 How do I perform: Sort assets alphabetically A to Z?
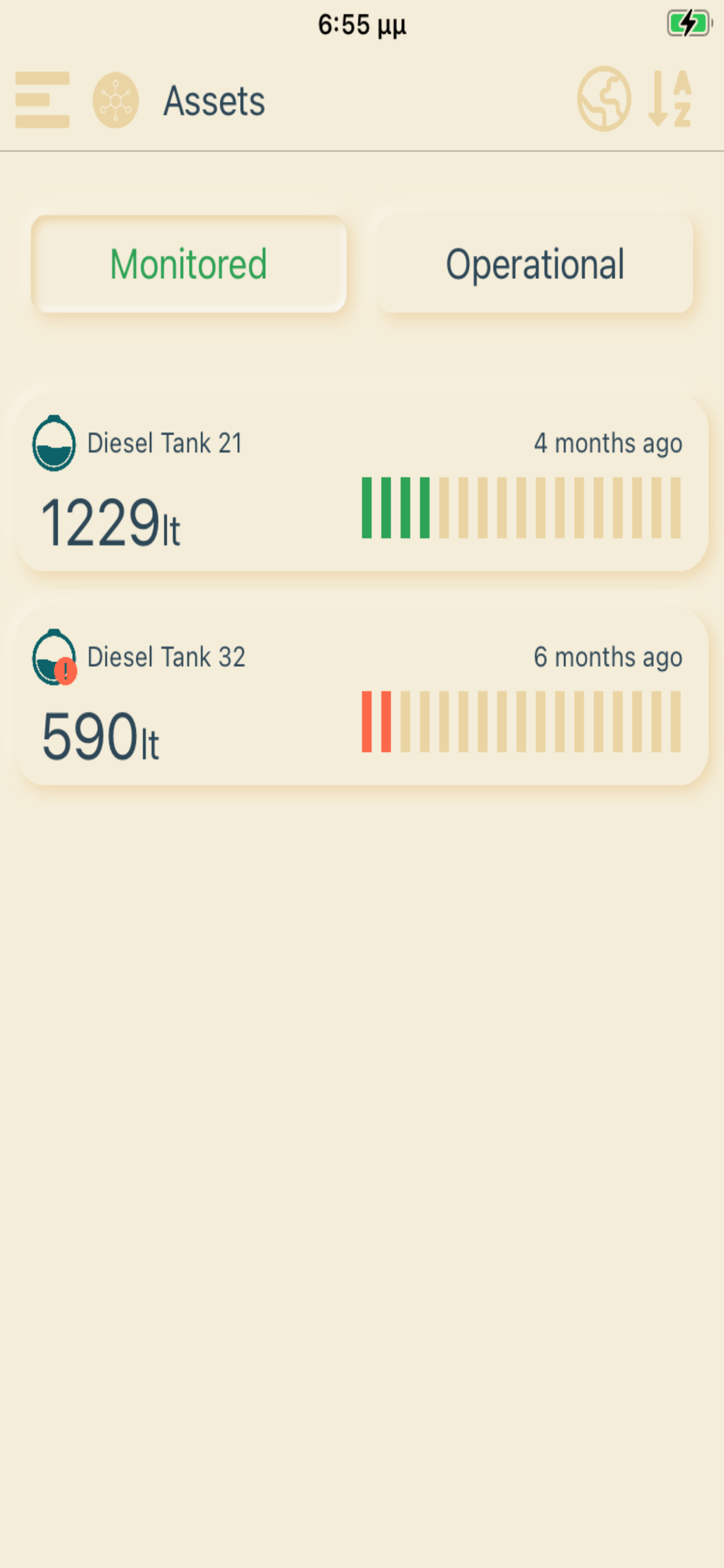[670, 99]
